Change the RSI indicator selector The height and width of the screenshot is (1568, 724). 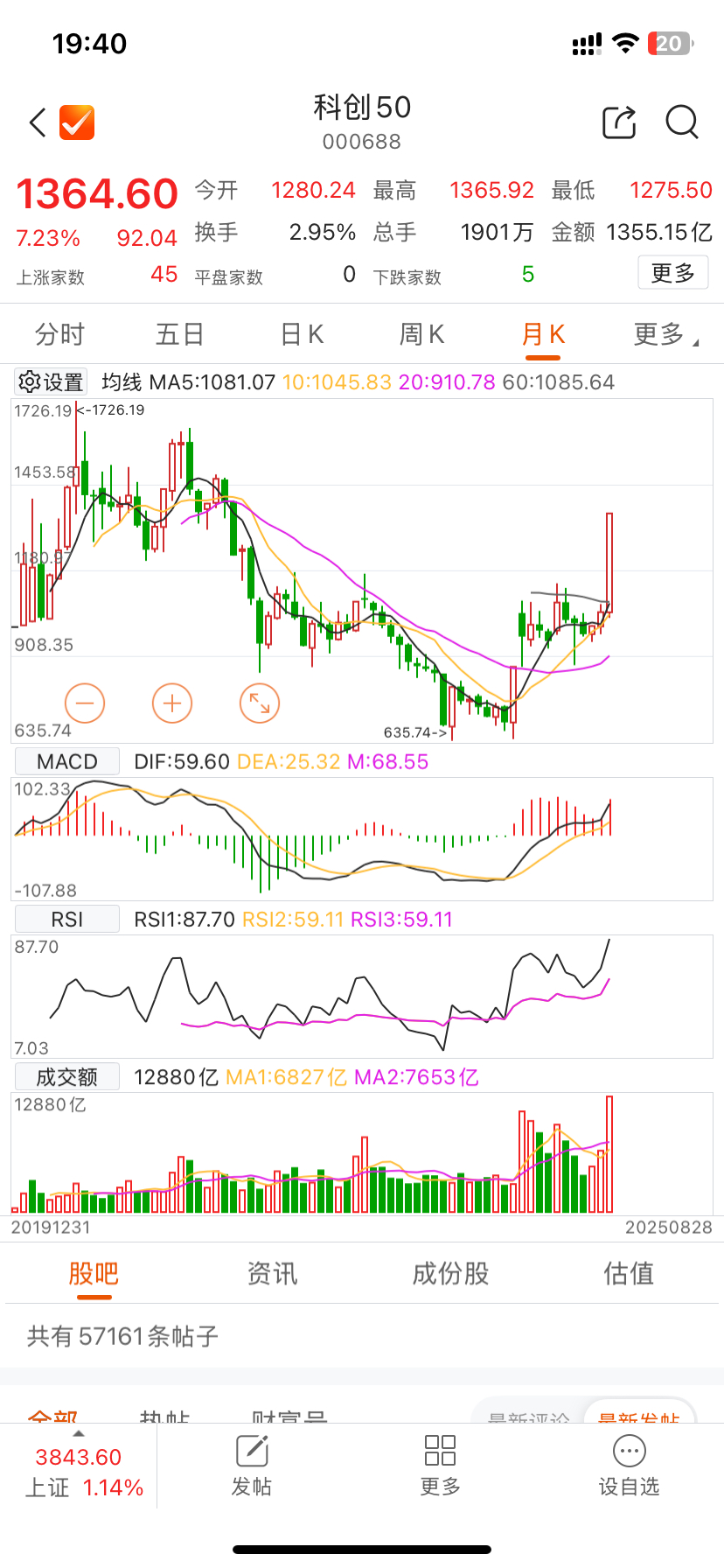tap(66, 919)
